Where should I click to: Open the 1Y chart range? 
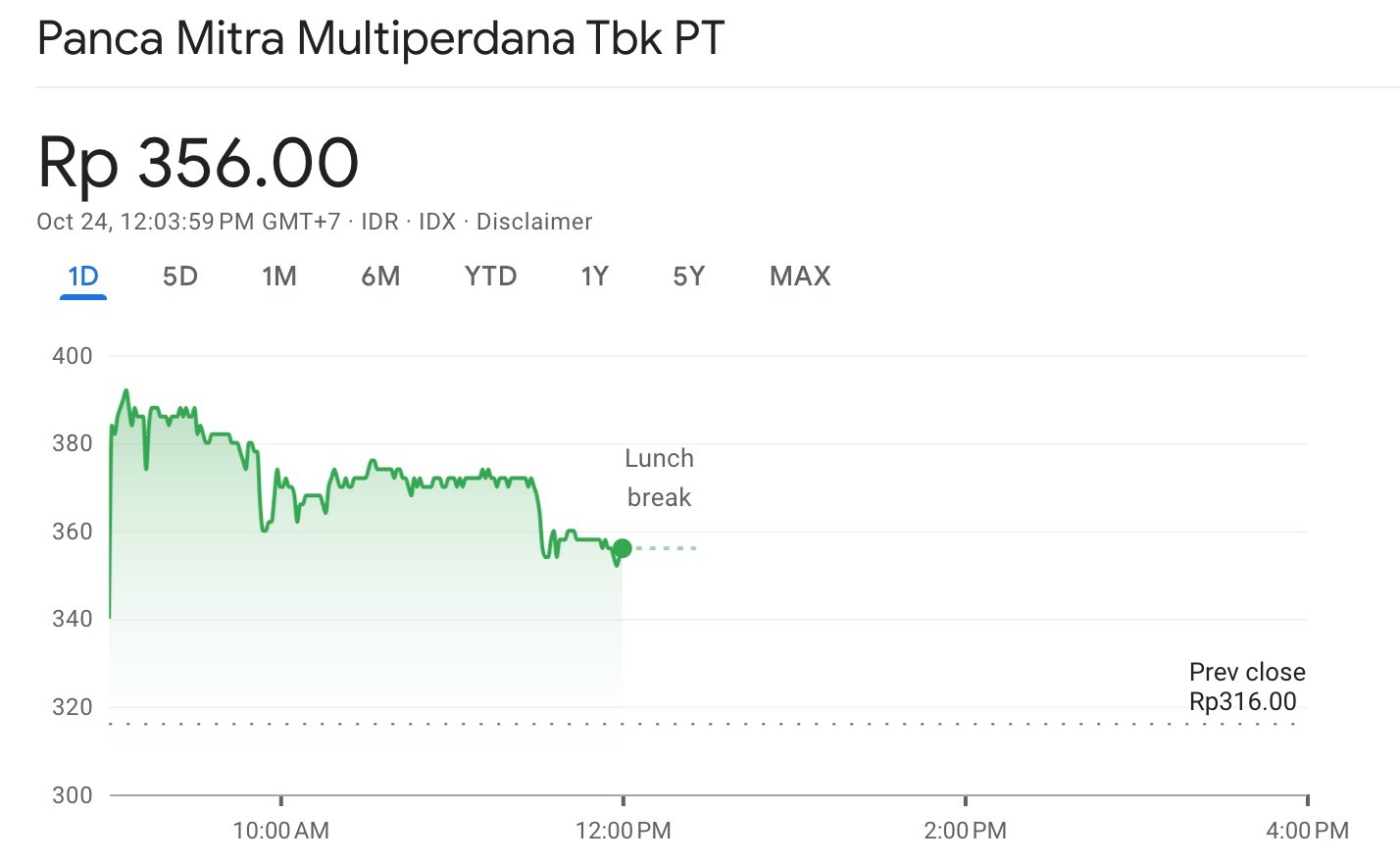click(x=594, y=277)
